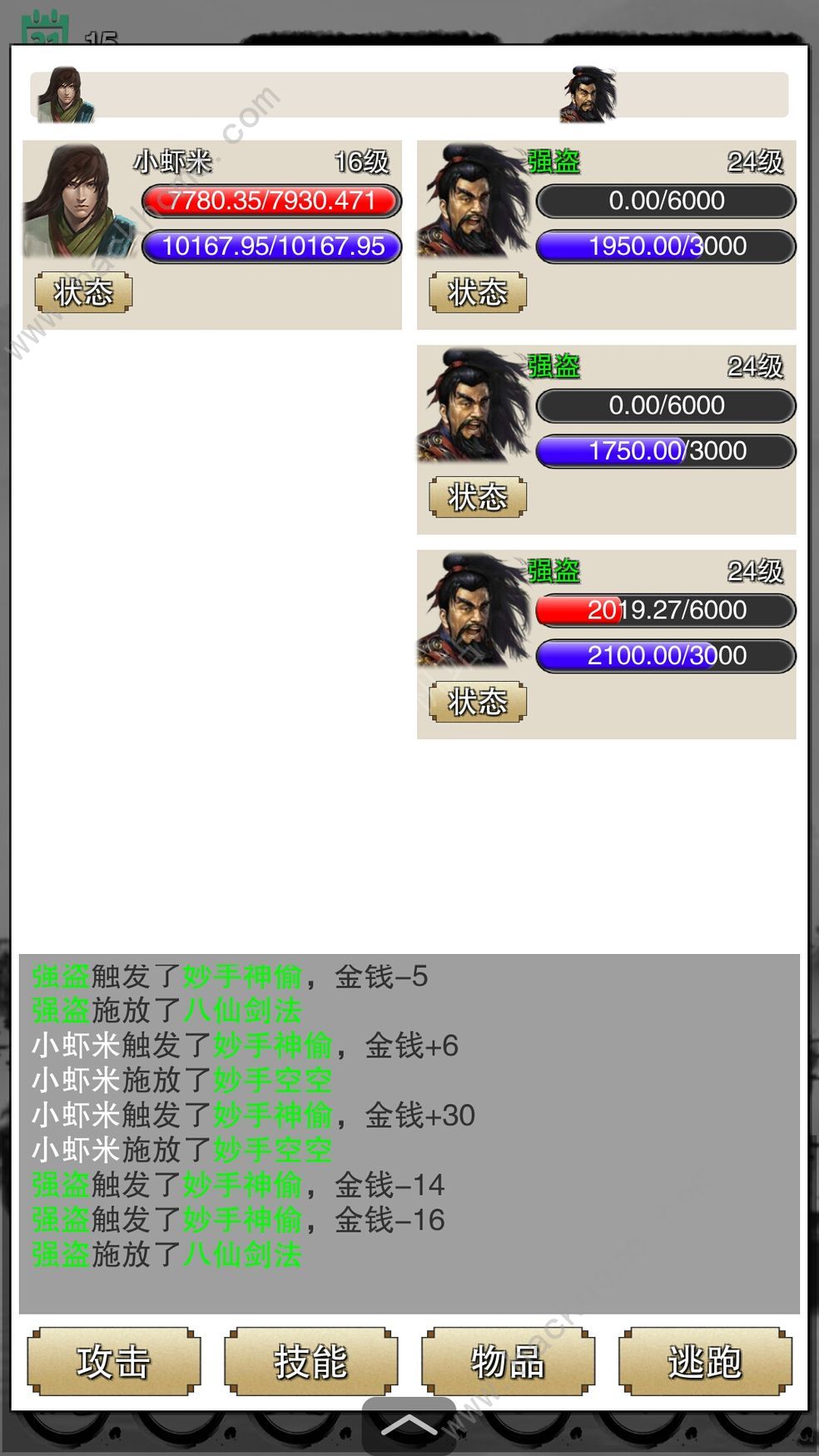View 小虾米's 状态 status
This screenshot has height=1456, width=819.
click(x=83, y=292)
